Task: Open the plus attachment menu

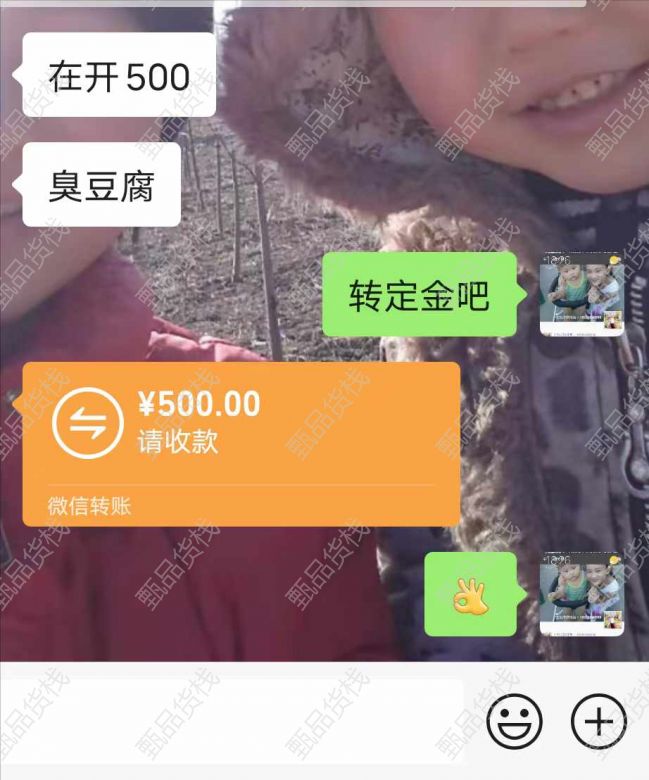Action: point(598,720)
